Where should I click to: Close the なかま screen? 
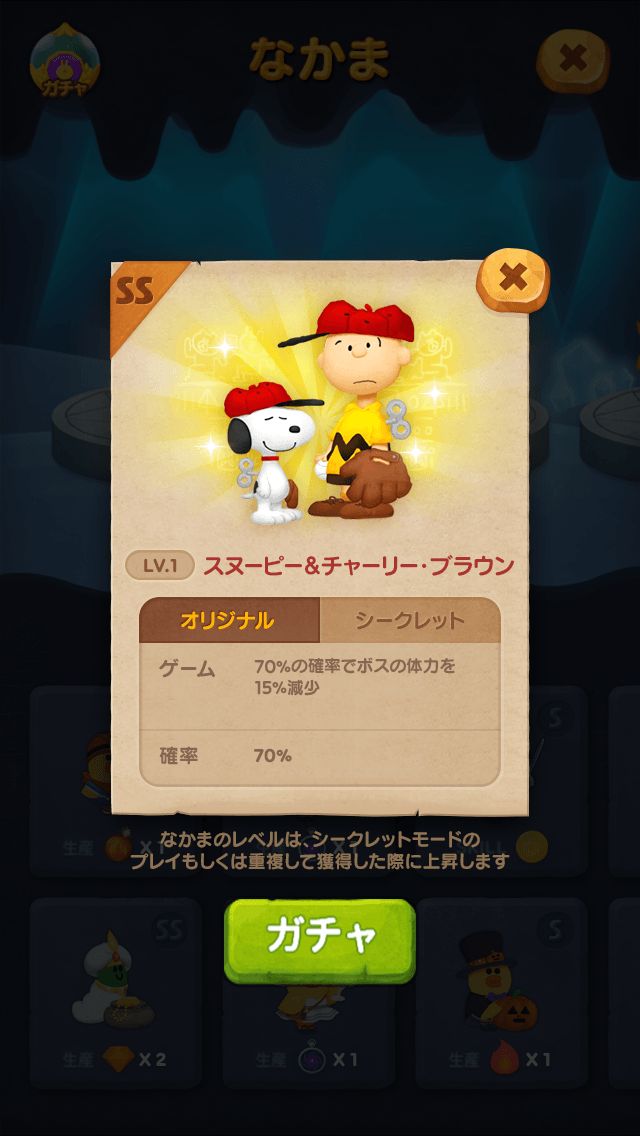pyautogui.click(x=572, y=59)
